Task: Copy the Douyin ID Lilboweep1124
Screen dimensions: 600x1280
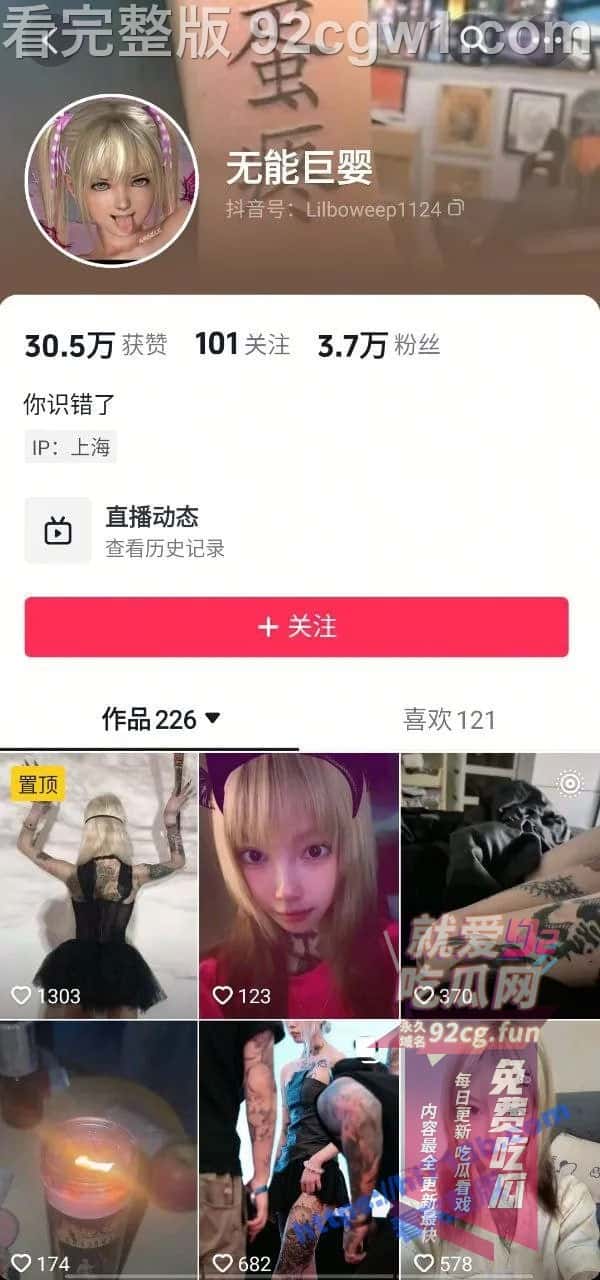Action: click(456, 209)
